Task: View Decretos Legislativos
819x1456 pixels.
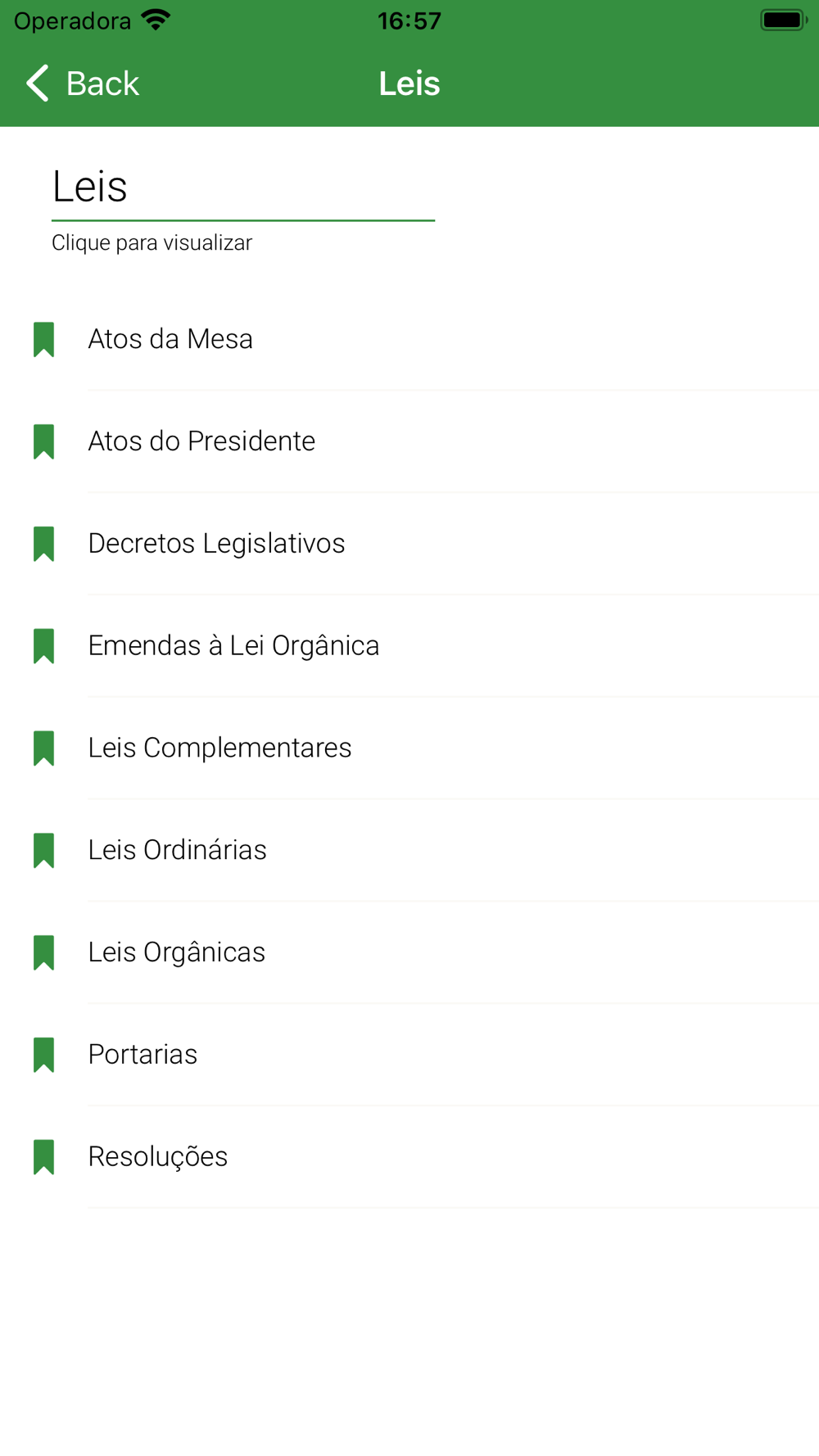Action: 216,544
